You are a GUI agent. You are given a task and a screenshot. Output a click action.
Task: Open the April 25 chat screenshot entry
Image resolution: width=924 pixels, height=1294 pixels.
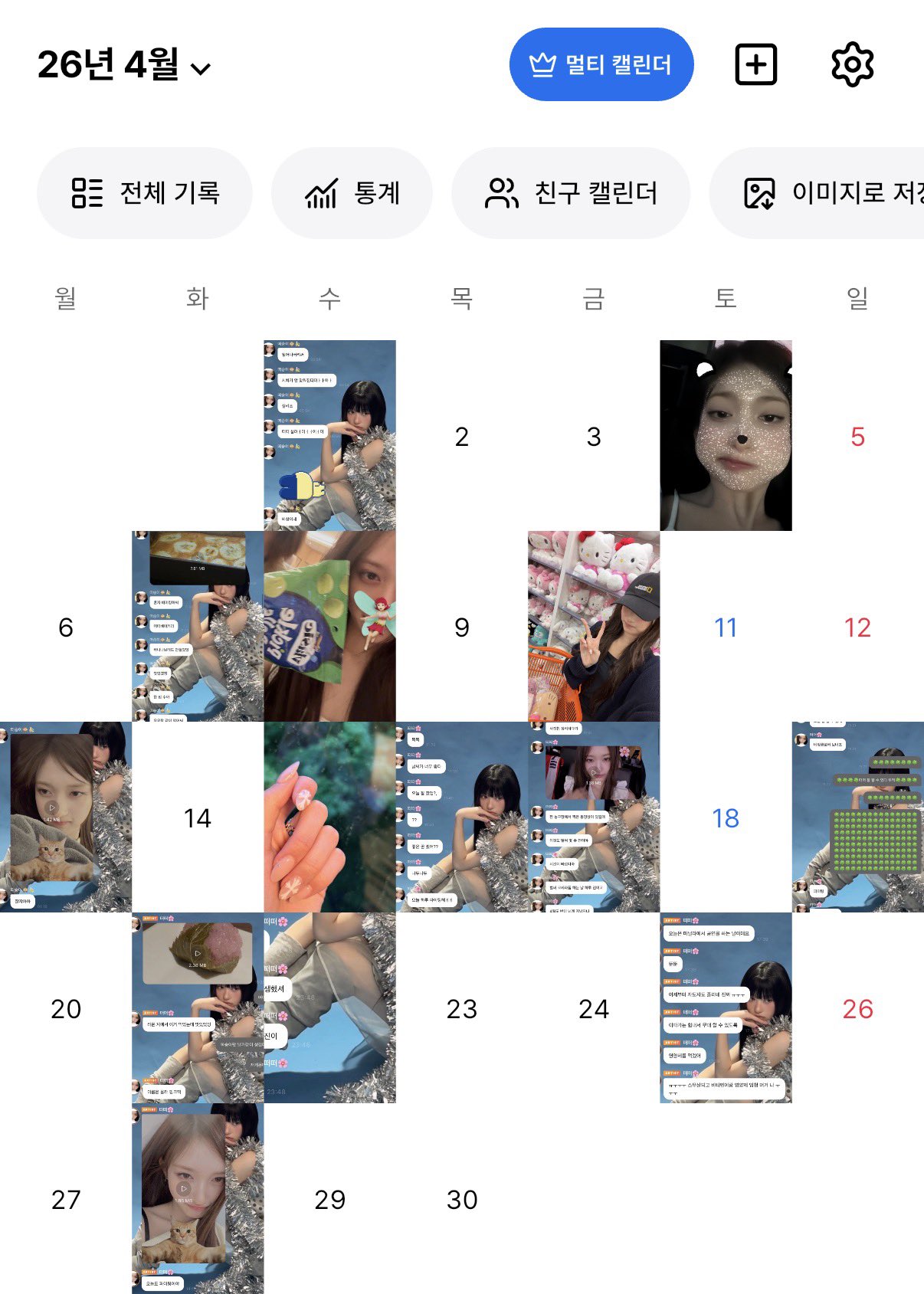point(726,1007)
